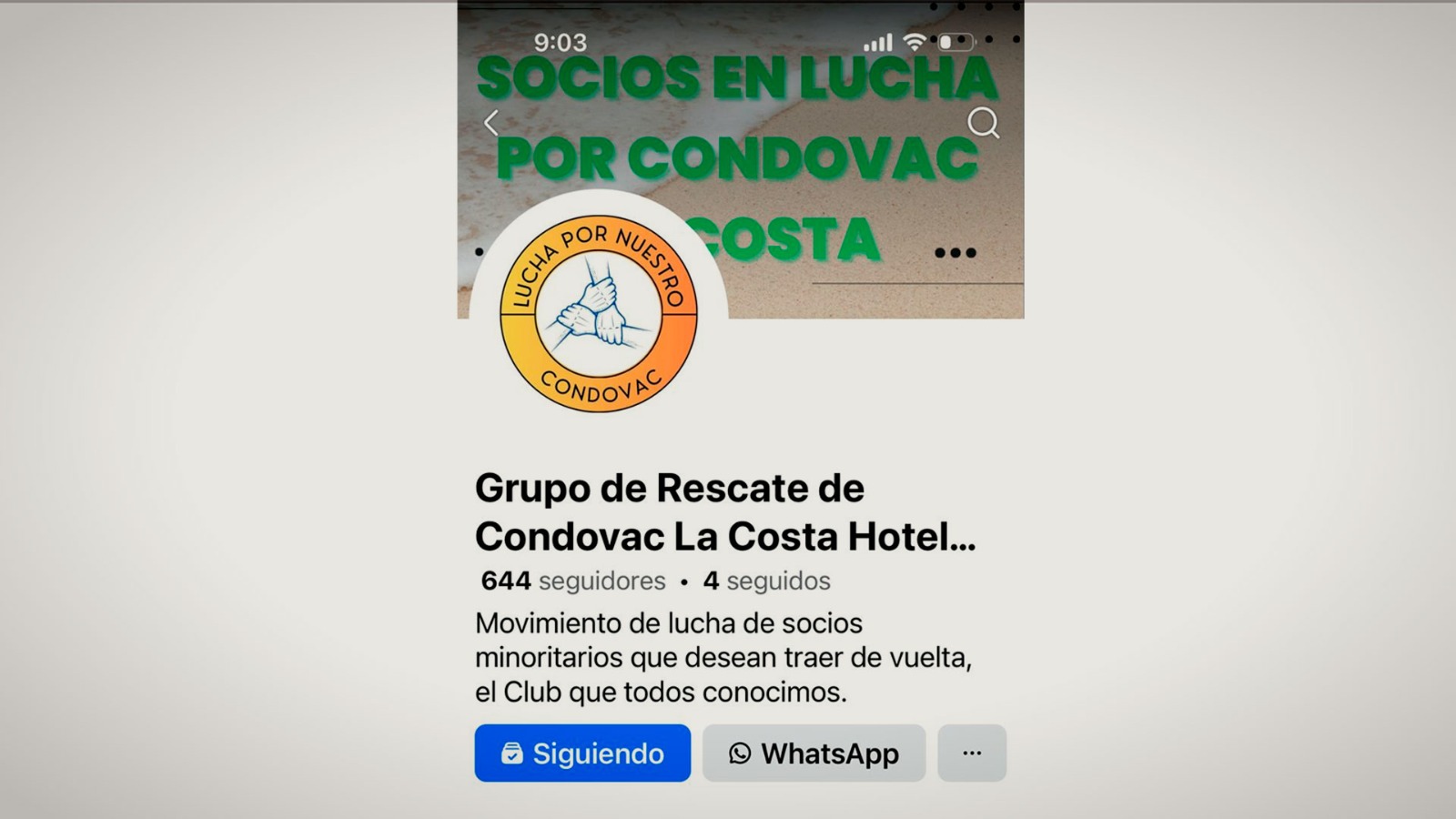
Task: View the Condovac profile picture
Action: [599, 314]
